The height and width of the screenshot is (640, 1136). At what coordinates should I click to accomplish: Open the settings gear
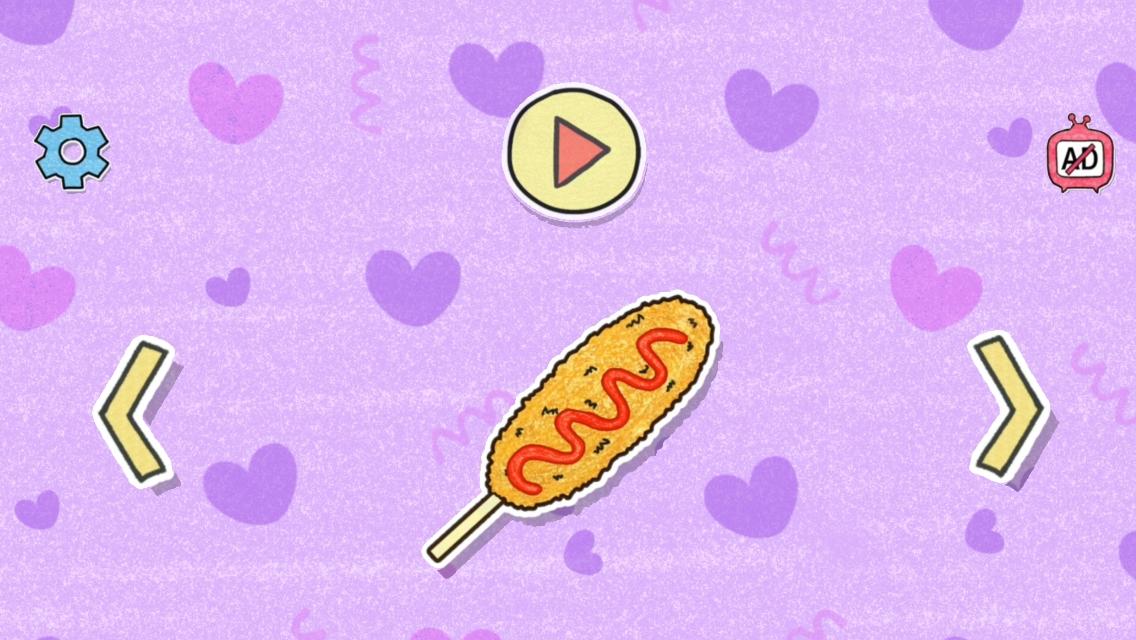(72, 151)
